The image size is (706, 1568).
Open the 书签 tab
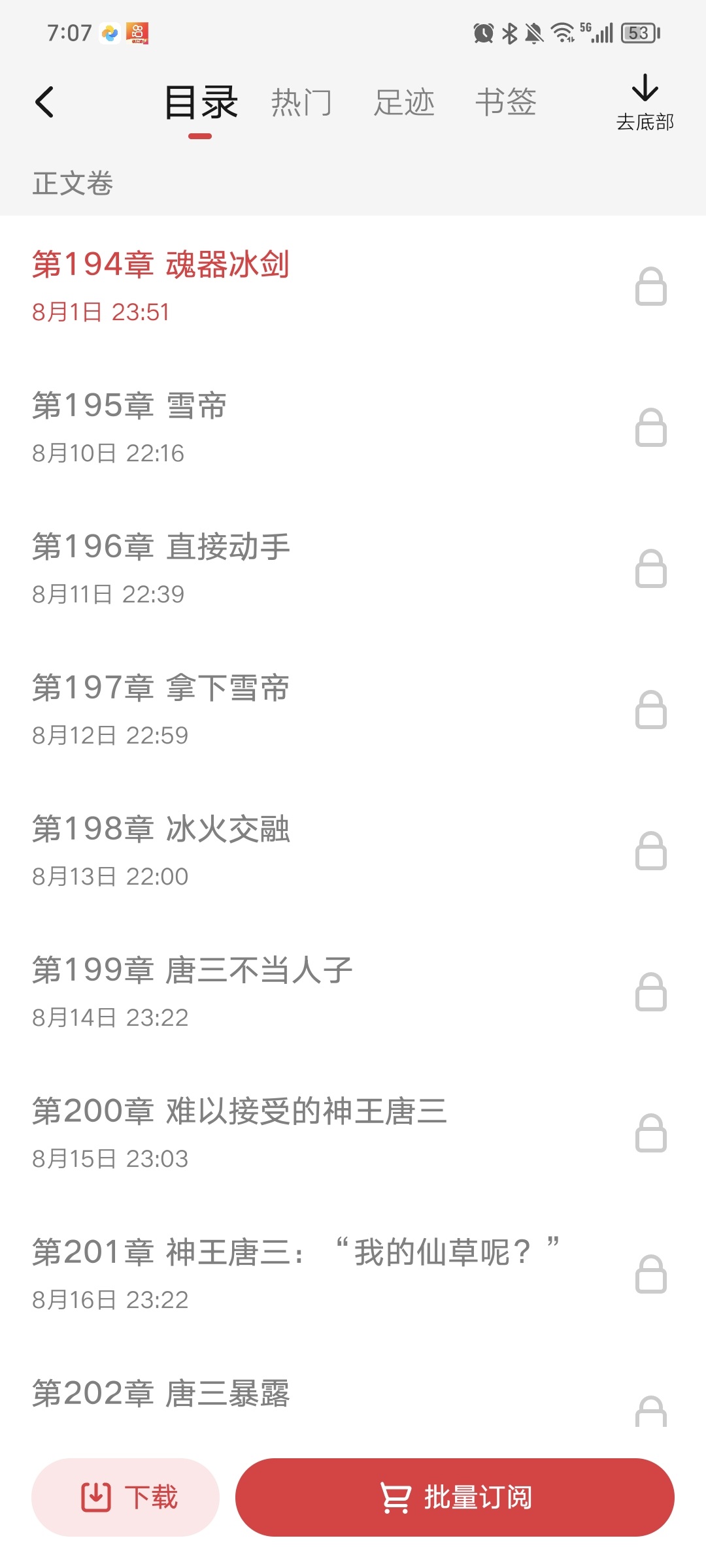point(505,103)
